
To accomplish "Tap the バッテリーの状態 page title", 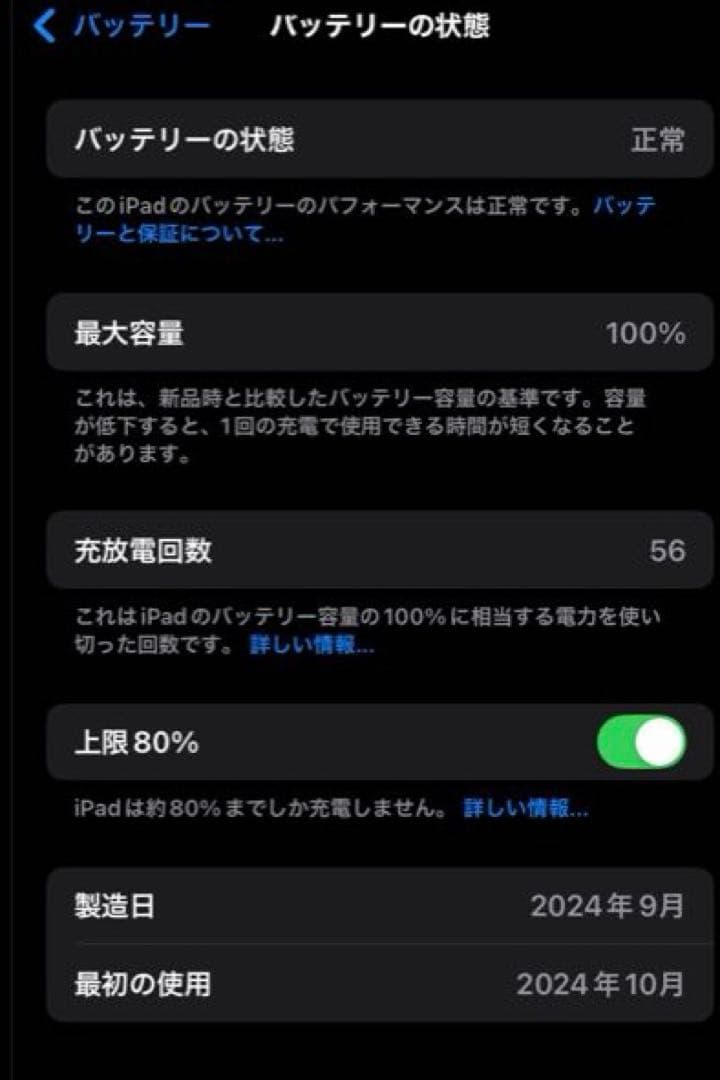I will (x=382, y=28).
